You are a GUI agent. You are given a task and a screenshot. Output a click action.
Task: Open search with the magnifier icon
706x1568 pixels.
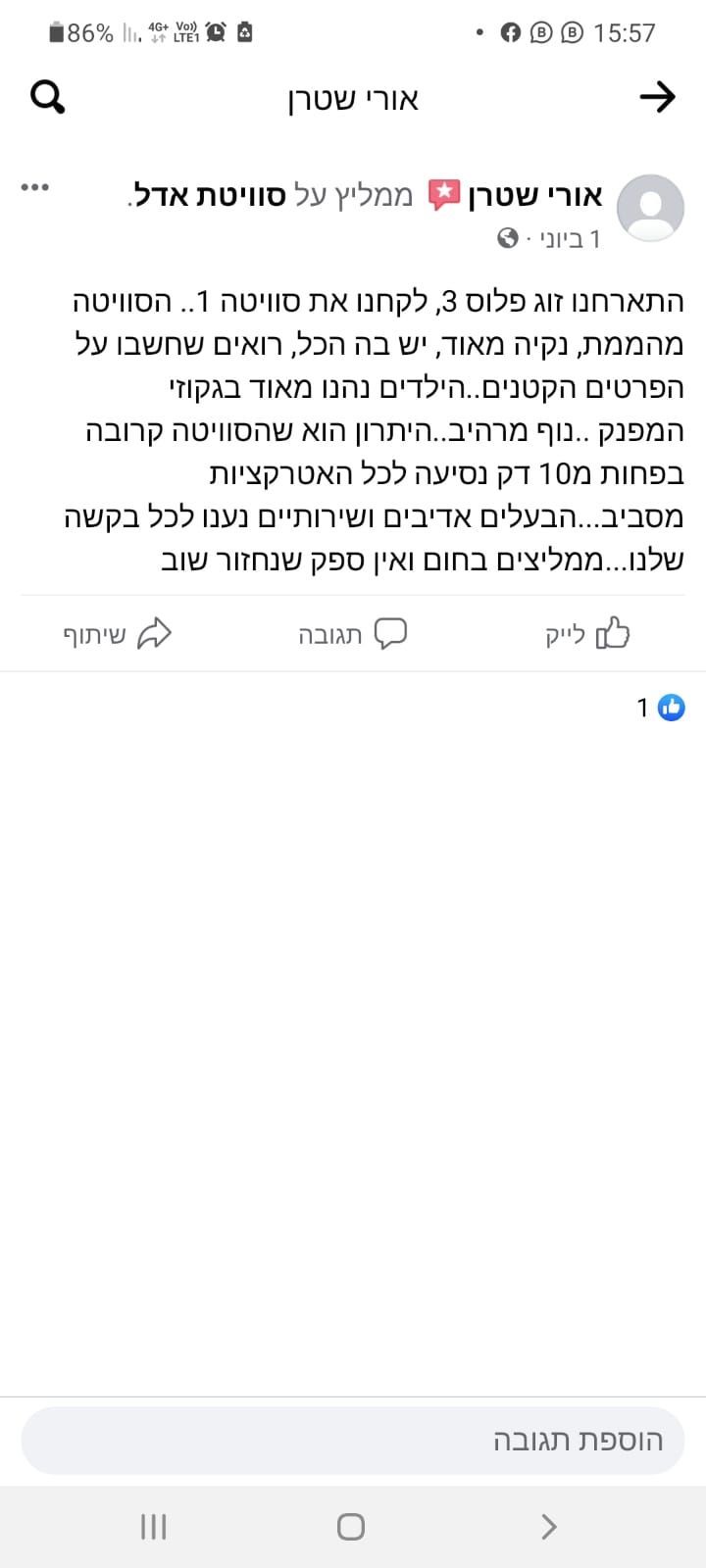point(47,97)
